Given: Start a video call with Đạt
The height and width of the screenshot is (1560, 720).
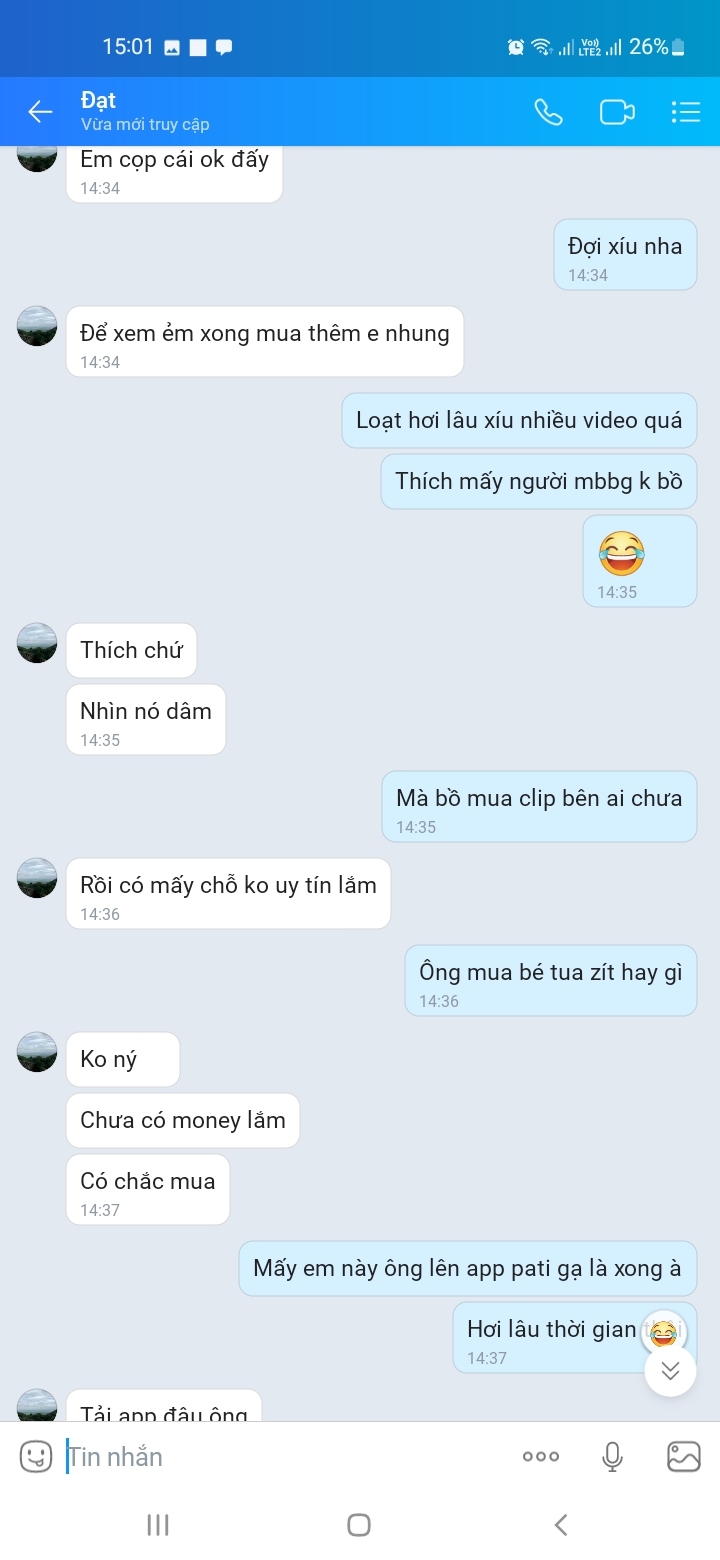Looking at the screenshot, I should 617,112.
